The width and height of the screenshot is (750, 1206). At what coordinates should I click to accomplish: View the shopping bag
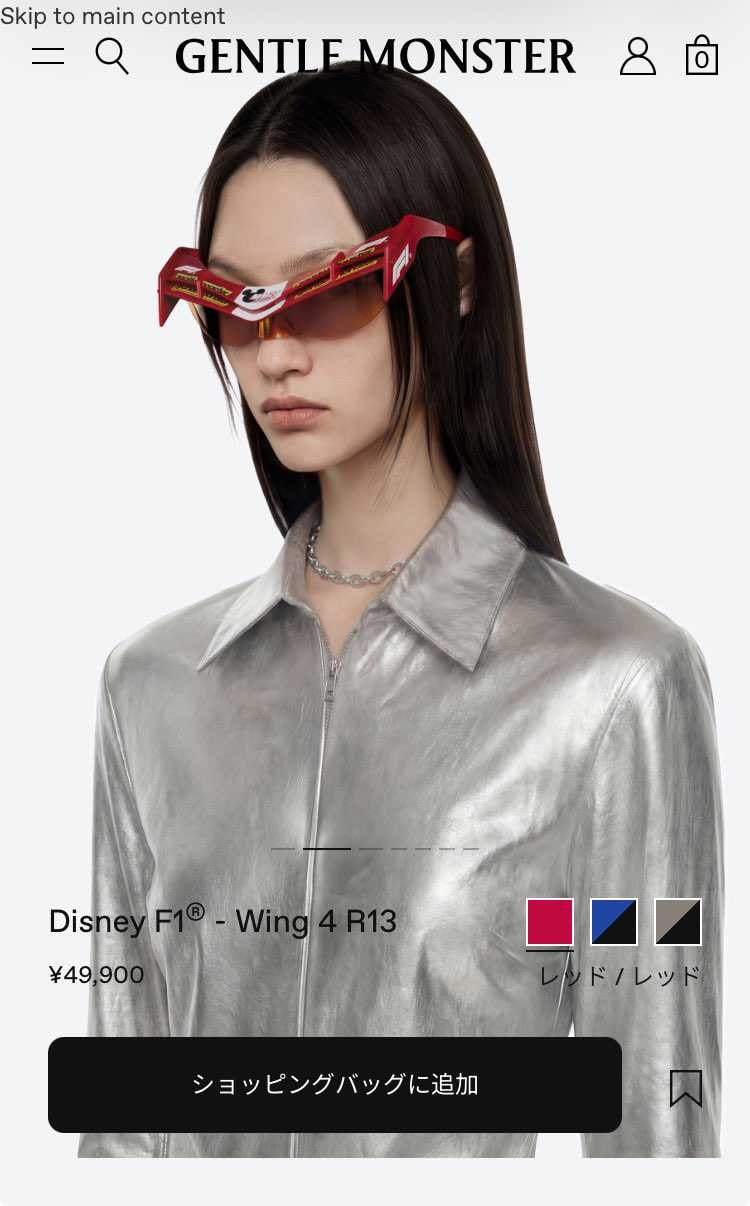click(702, 56)
